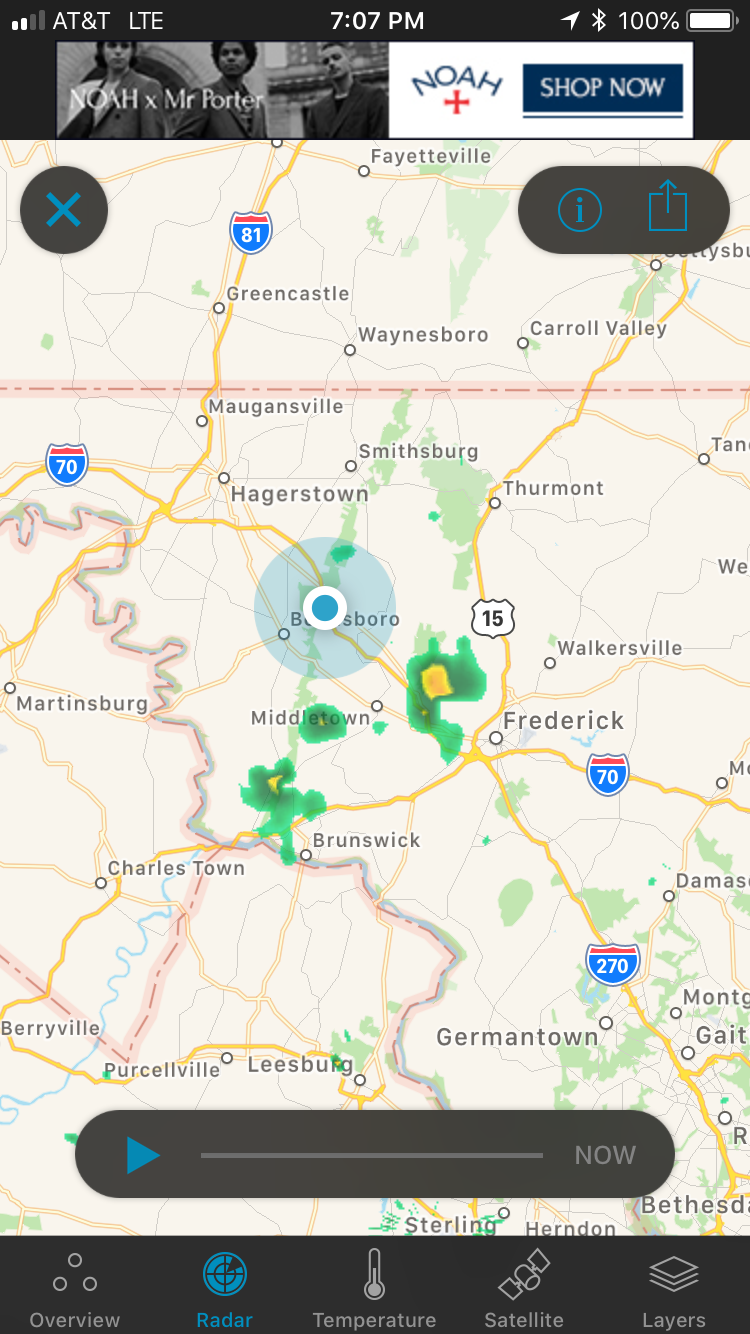Open the map info button
The height and width of the screenshot is (1334, 750).
579,210
